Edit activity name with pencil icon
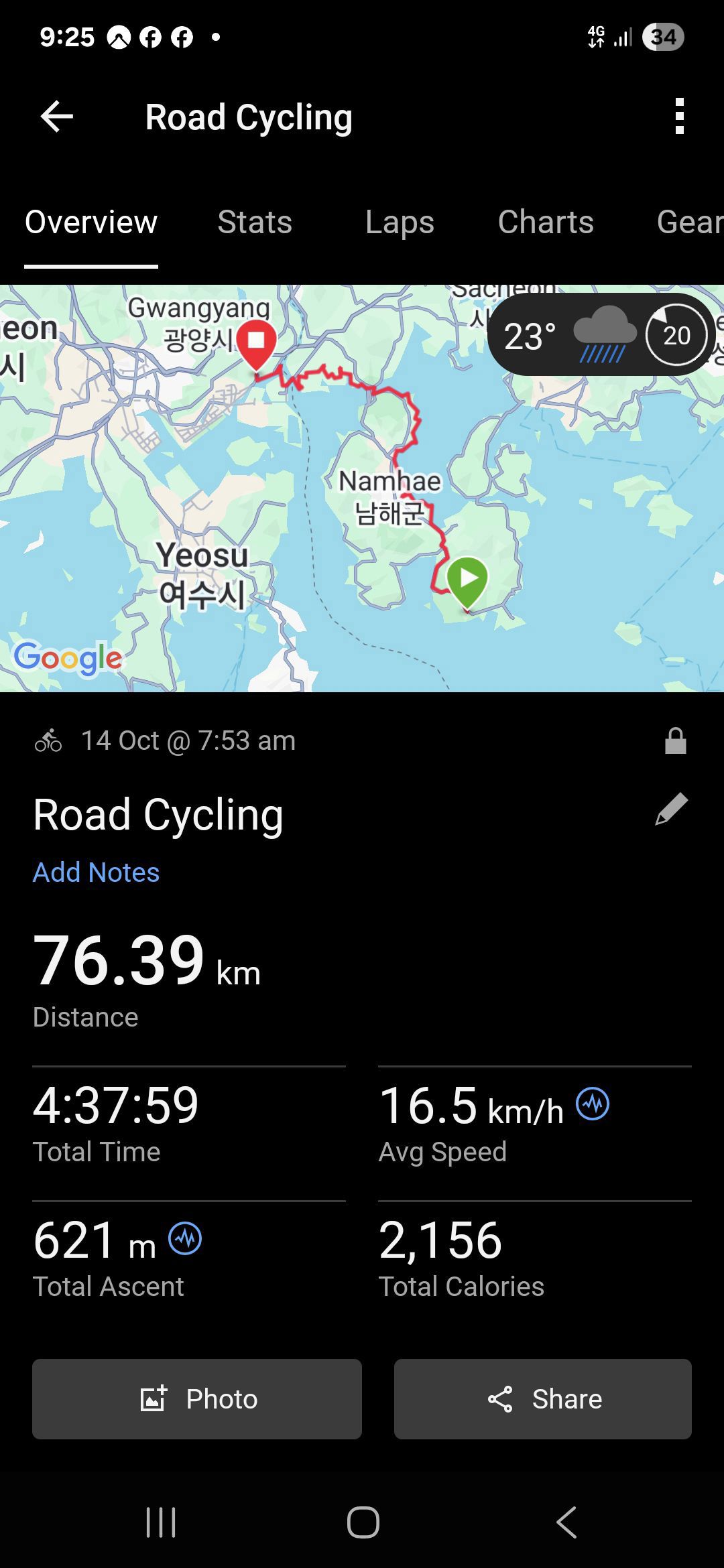 671,809
